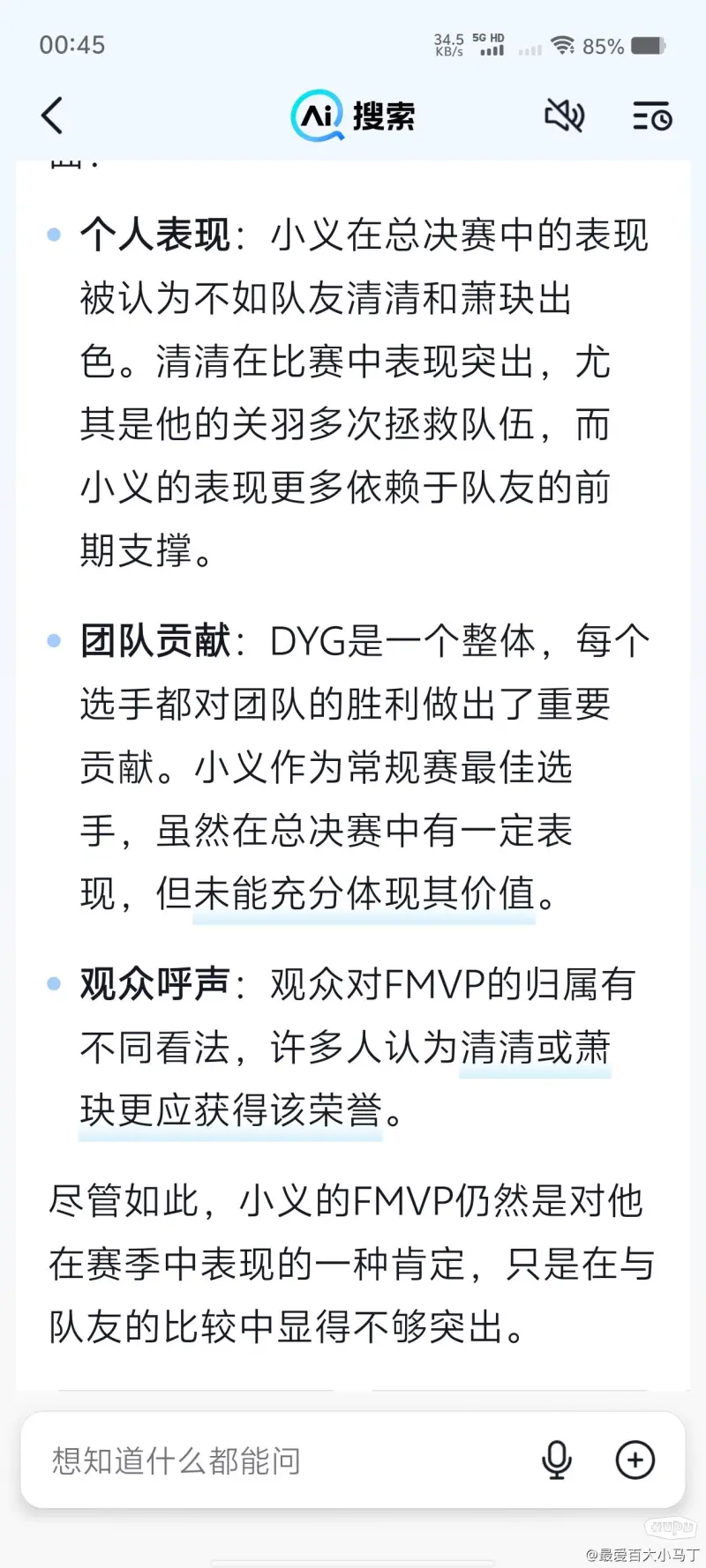Start voice input with the microphone
The height and width of the screenshot is (1568, 706).
(x=556, y=1460)
